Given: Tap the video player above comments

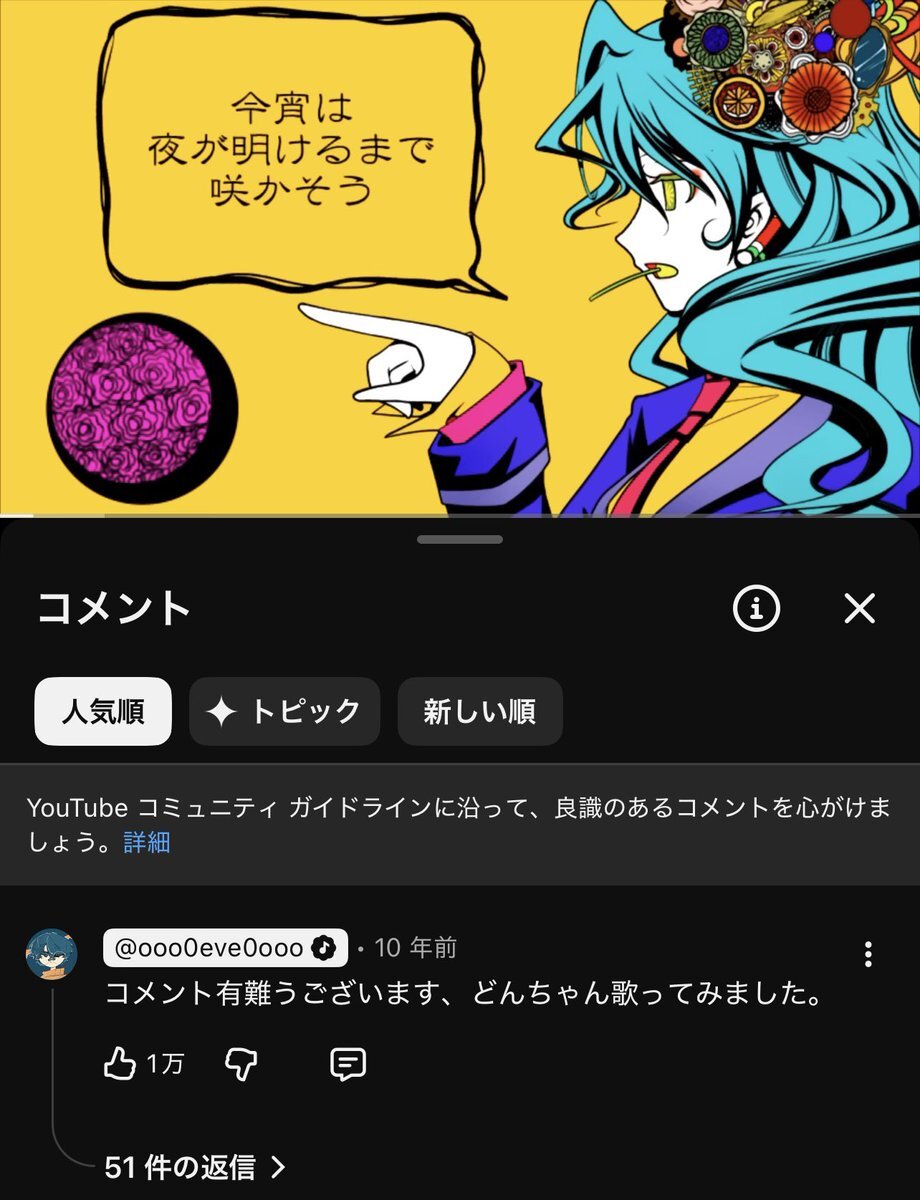Looking at the screenshot, I should (x=460, y=257).
